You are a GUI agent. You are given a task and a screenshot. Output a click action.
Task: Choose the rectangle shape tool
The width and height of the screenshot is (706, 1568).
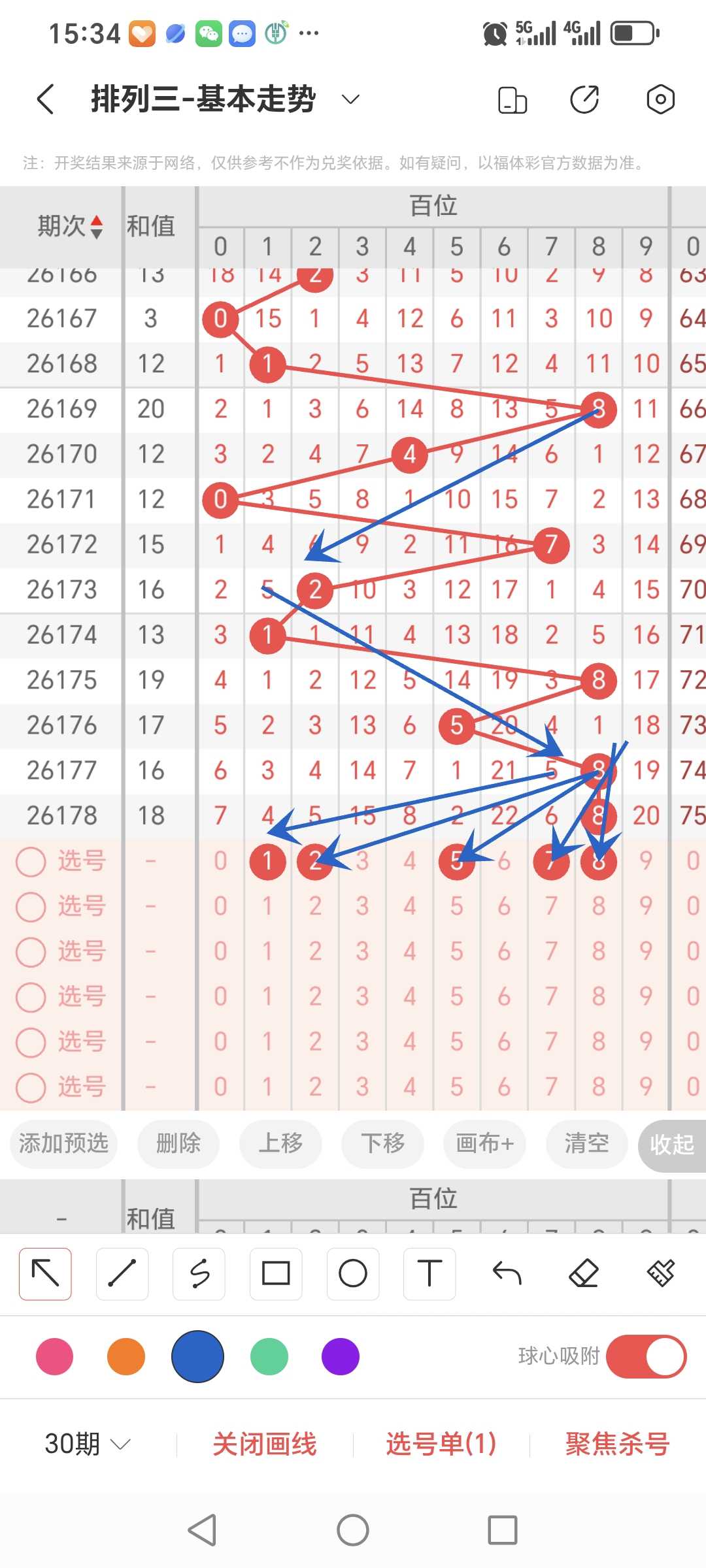tap(276, 1273)
